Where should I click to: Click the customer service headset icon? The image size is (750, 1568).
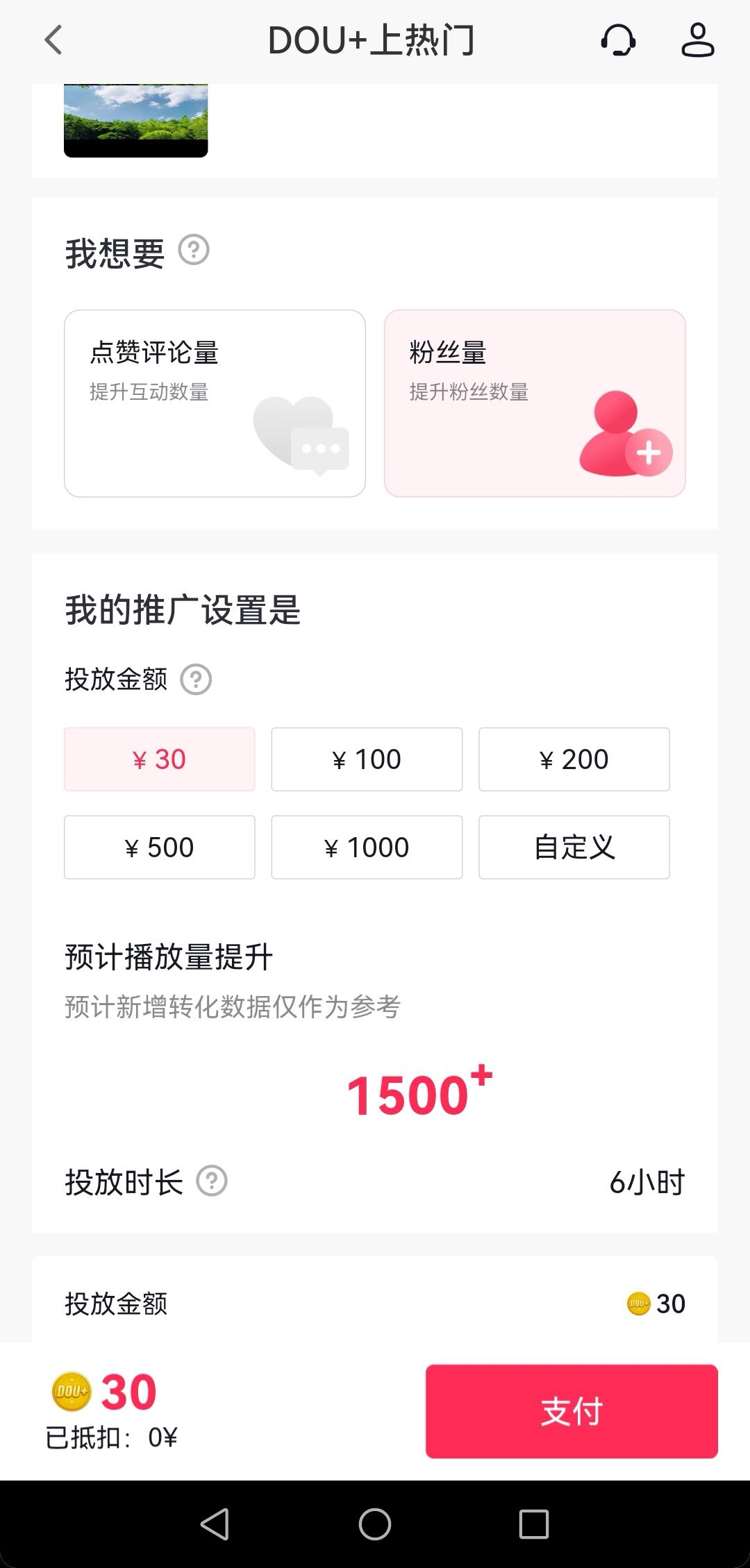(x=617, y=40)
